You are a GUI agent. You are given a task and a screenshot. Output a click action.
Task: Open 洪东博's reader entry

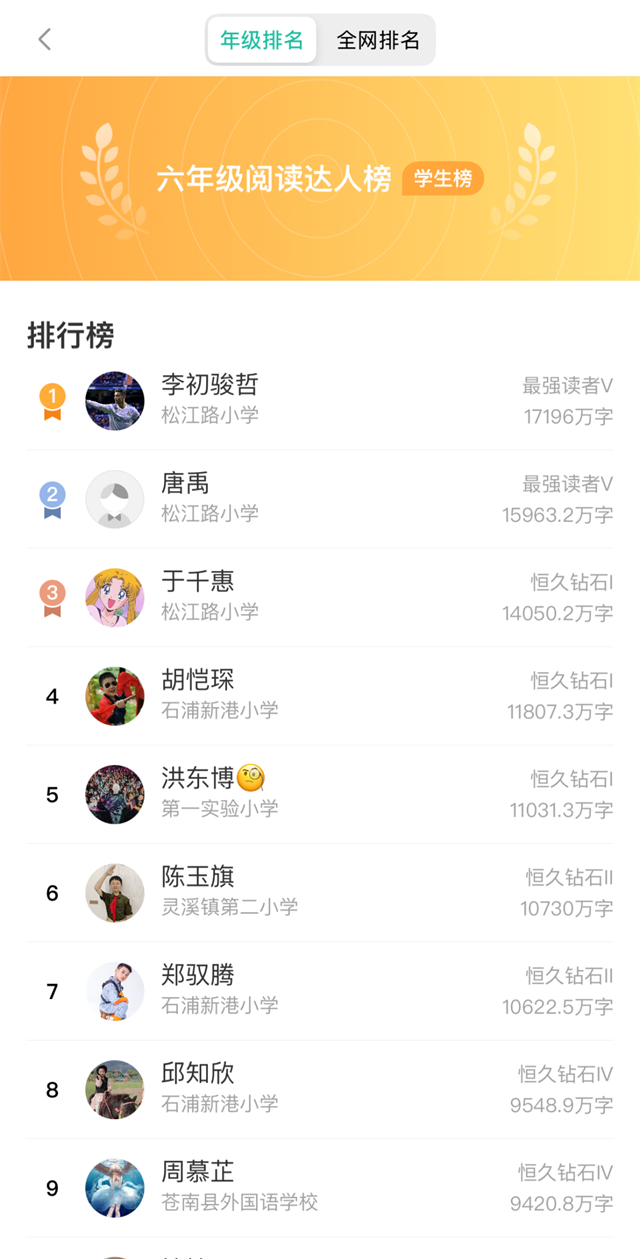(320, 794)
